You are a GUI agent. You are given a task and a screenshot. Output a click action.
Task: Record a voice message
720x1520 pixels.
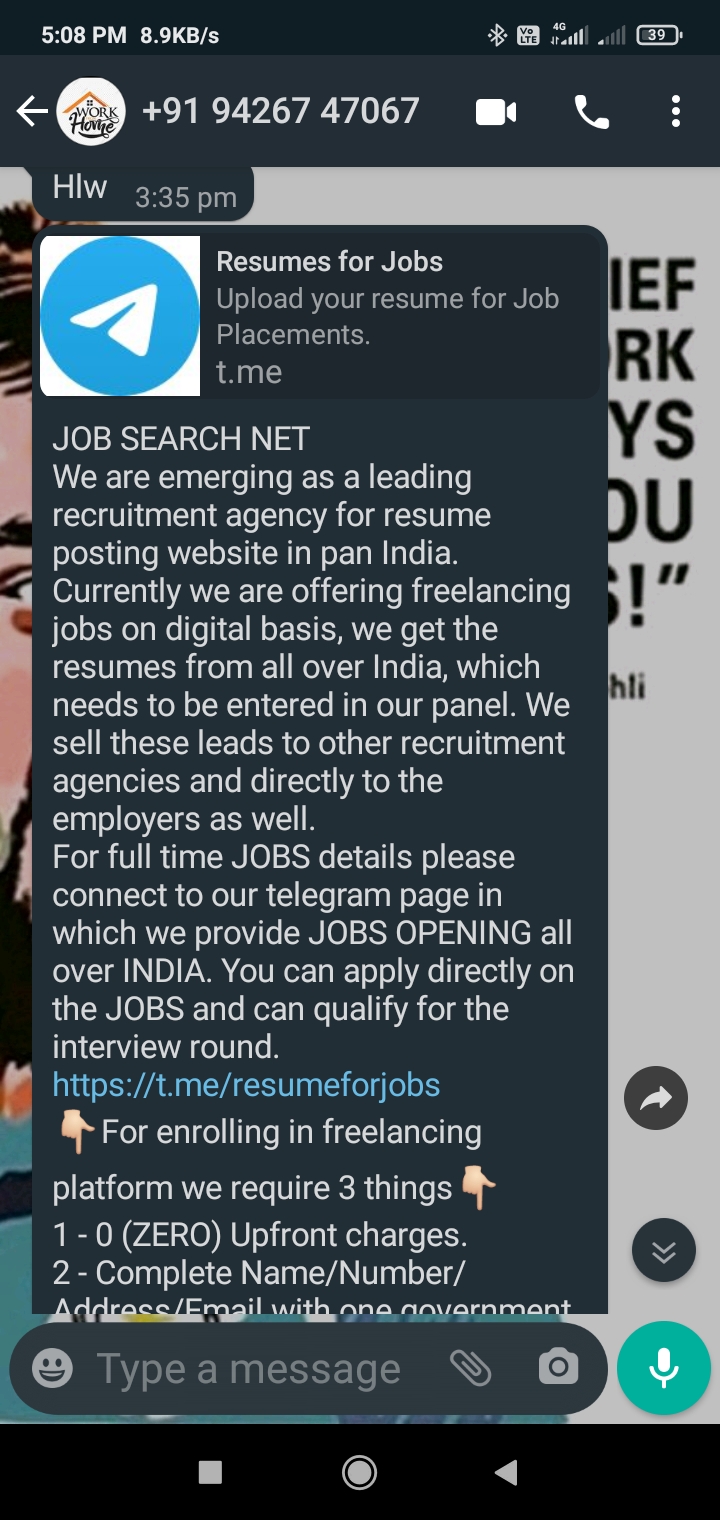coord(664,1368)
